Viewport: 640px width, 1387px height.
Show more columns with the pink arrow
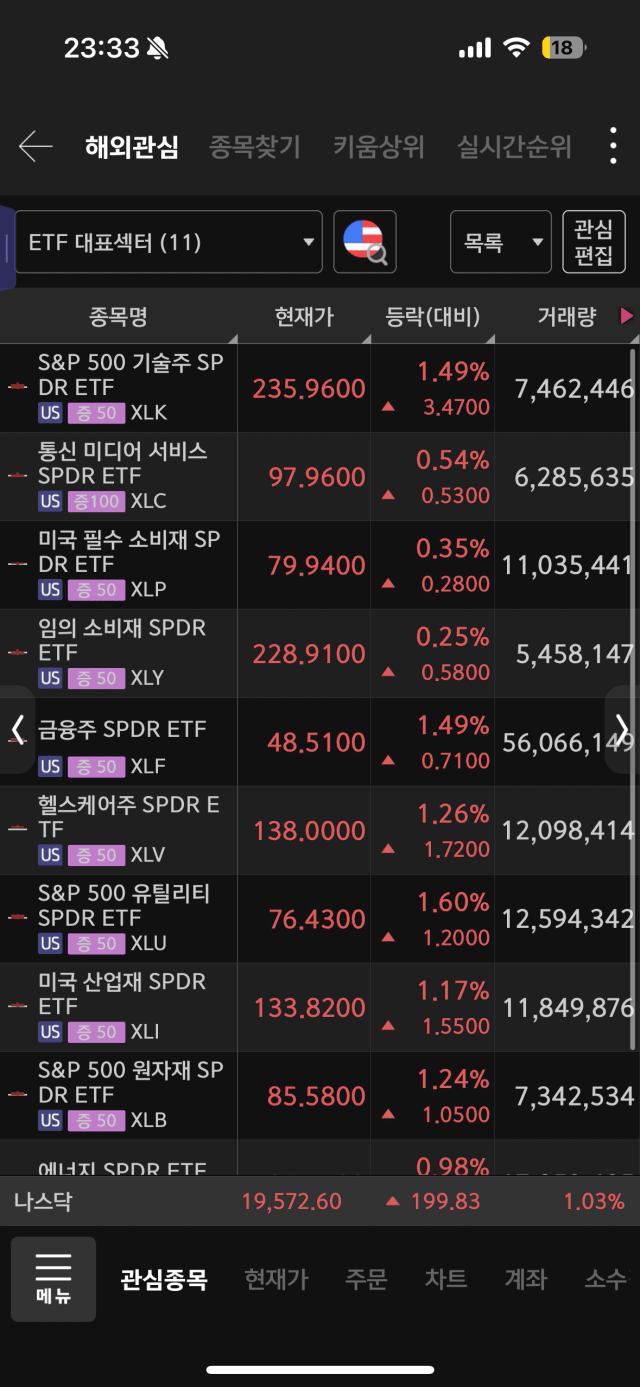click(x=627, y=317)
